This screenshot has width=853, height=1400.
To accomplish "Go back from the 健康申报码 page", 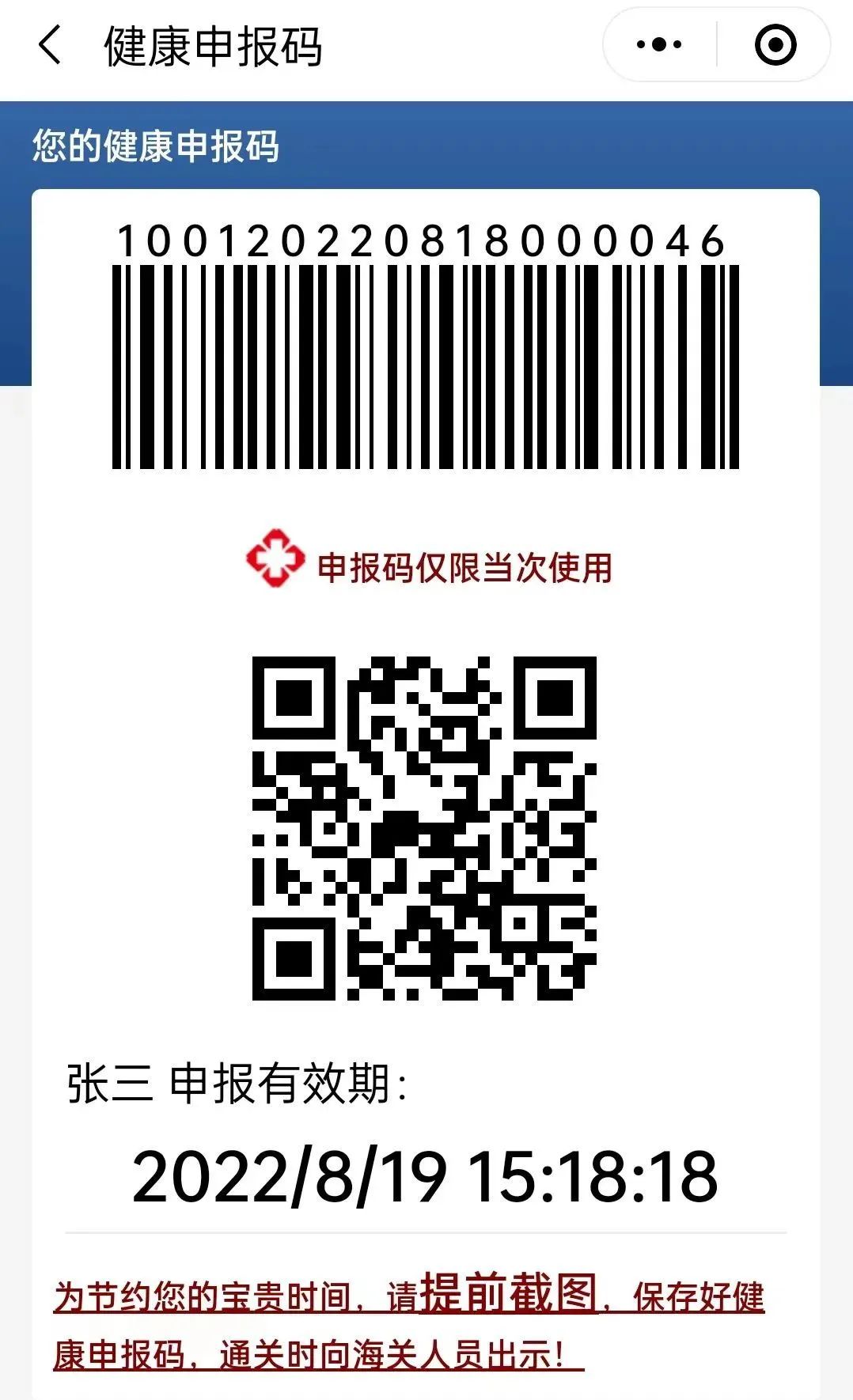I will [x=49, y=45].
